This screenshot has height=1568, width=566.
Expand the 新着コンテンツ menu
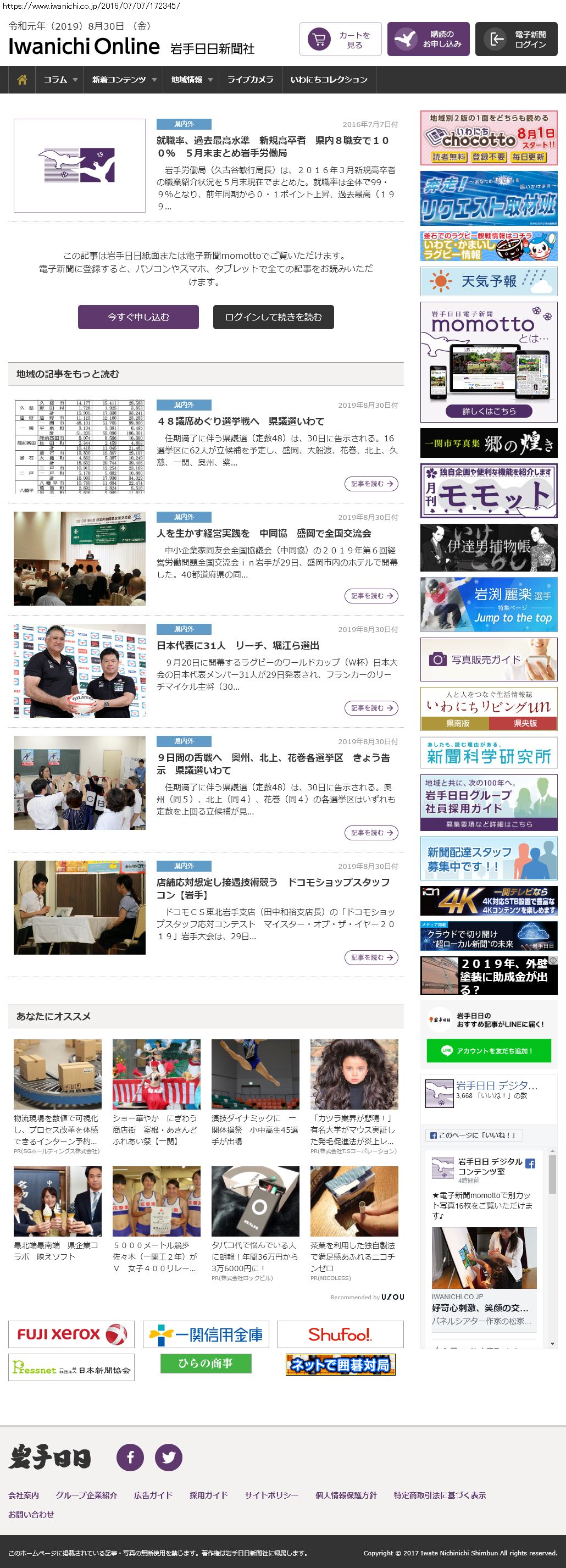(124, 80)
